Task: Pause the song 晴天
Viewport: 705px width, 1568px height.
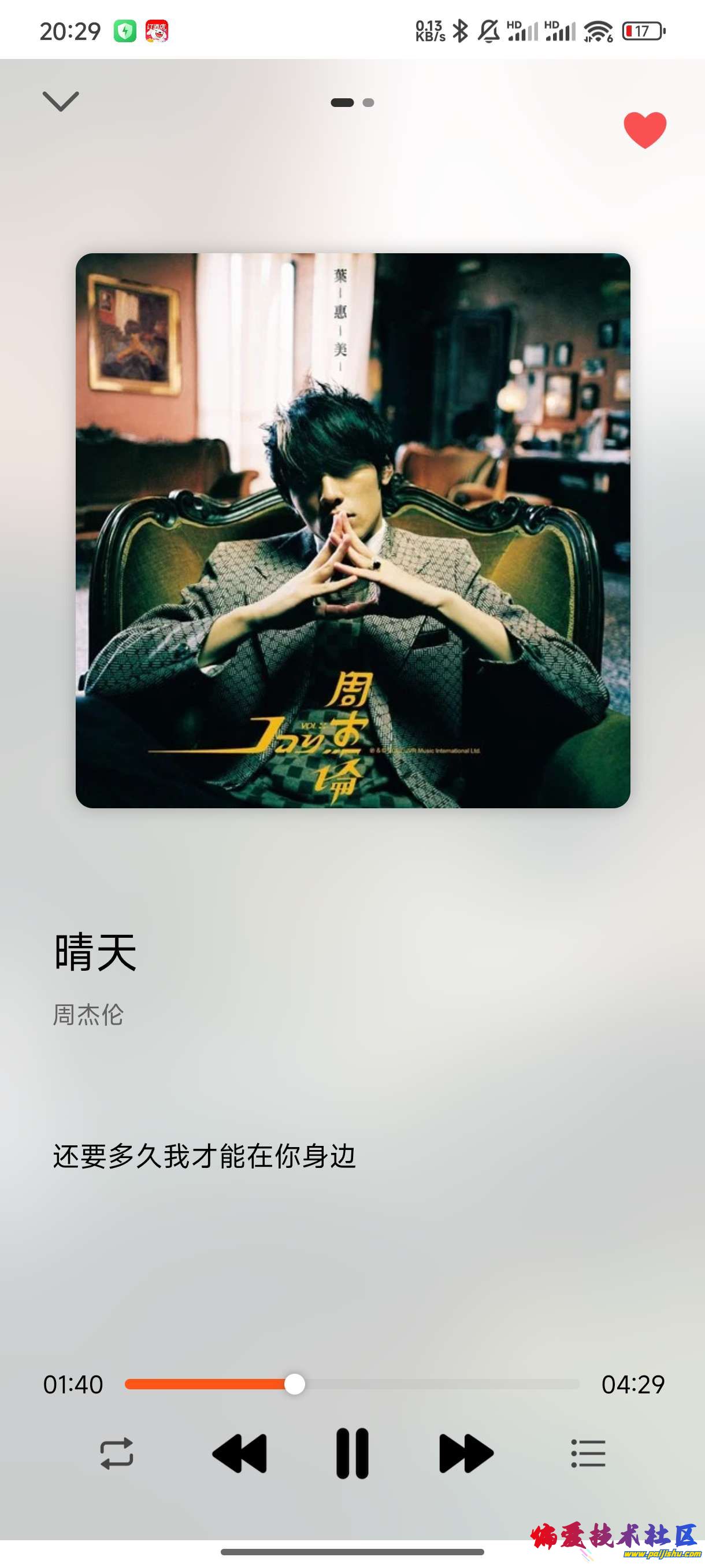Action: [x=352, y=1454]
